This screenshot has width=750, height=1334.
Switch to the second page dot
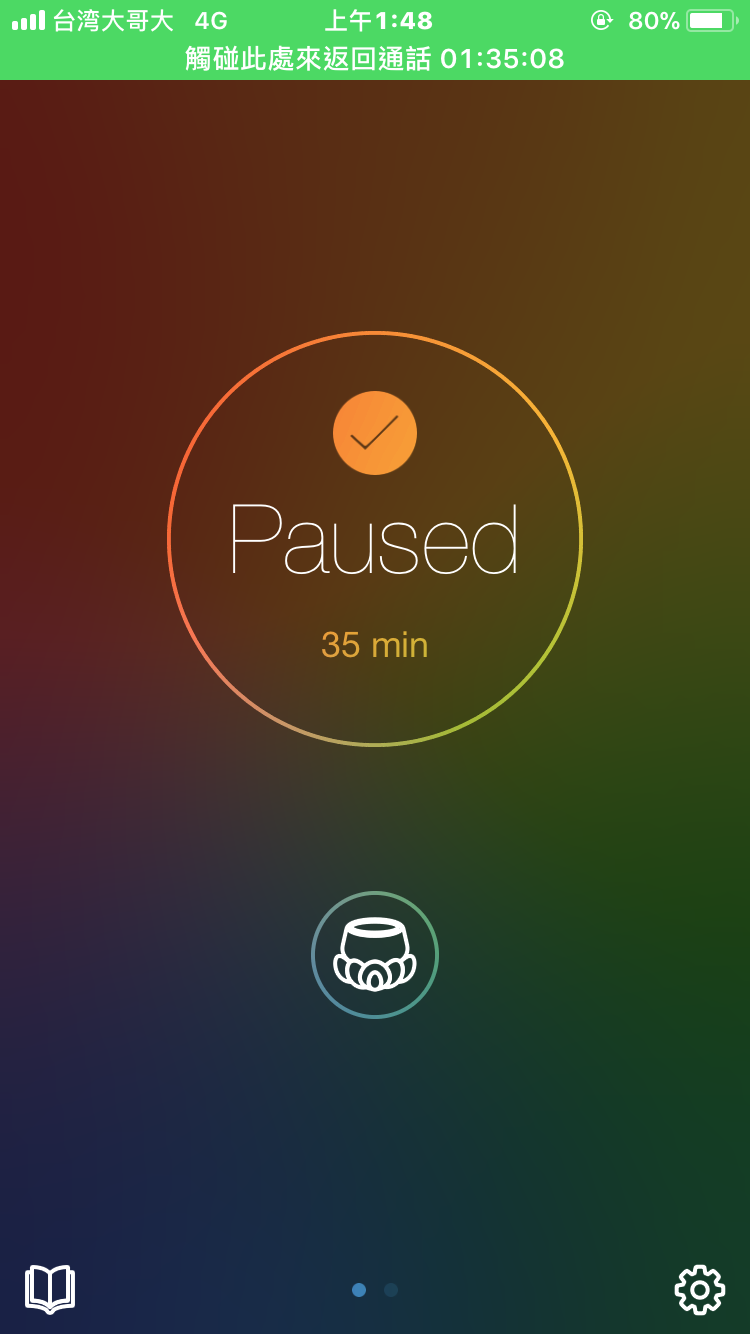point(391,1290)
